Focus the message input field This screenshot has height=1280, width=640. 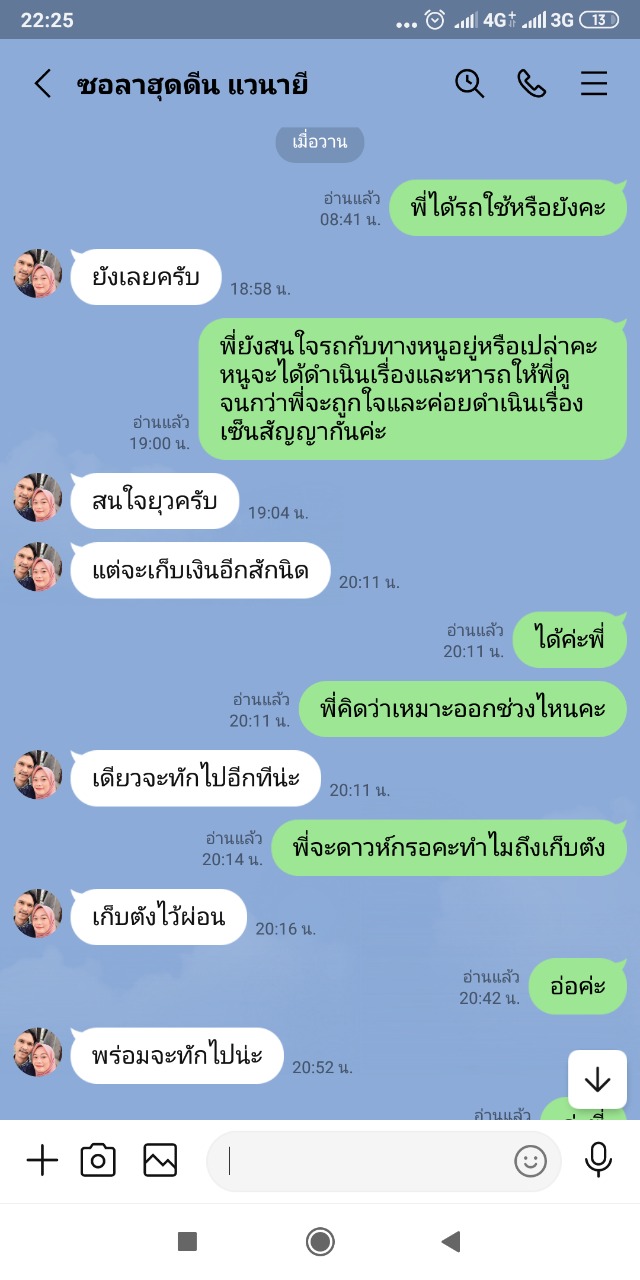[360, 1160]
